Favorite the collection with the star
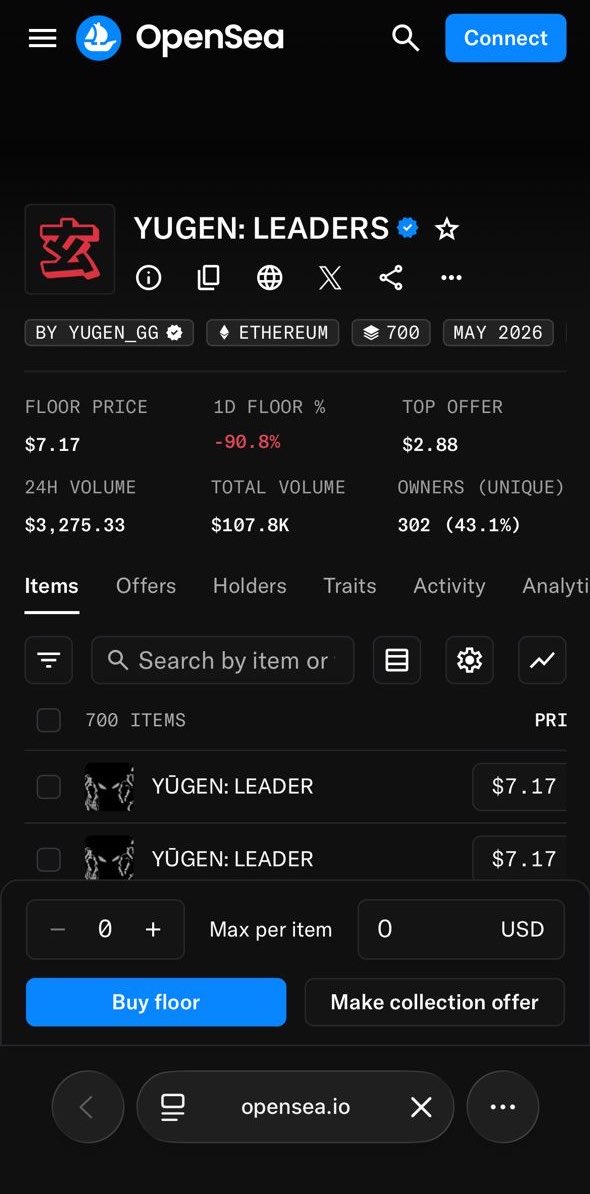The image size is (590, 1194). coord(447,228)
